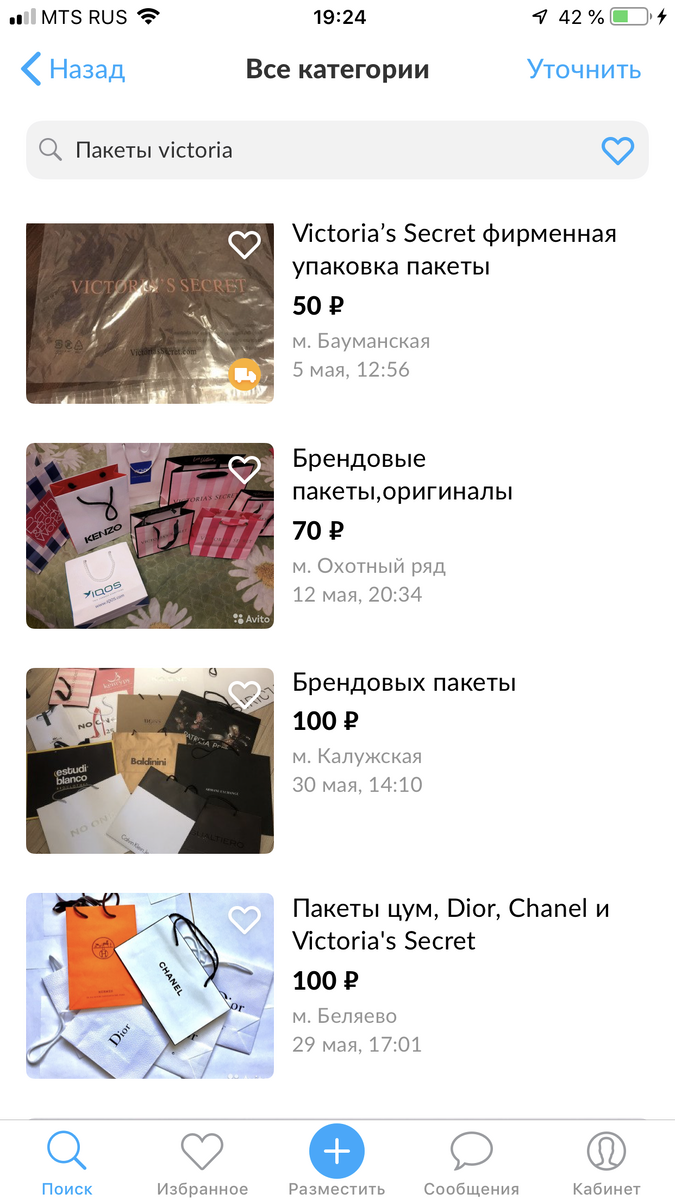The image size is (675, 1200).
Task: Favorite the Victoria's Secret фирменная упаковка listing
Action: click(244, 244)
